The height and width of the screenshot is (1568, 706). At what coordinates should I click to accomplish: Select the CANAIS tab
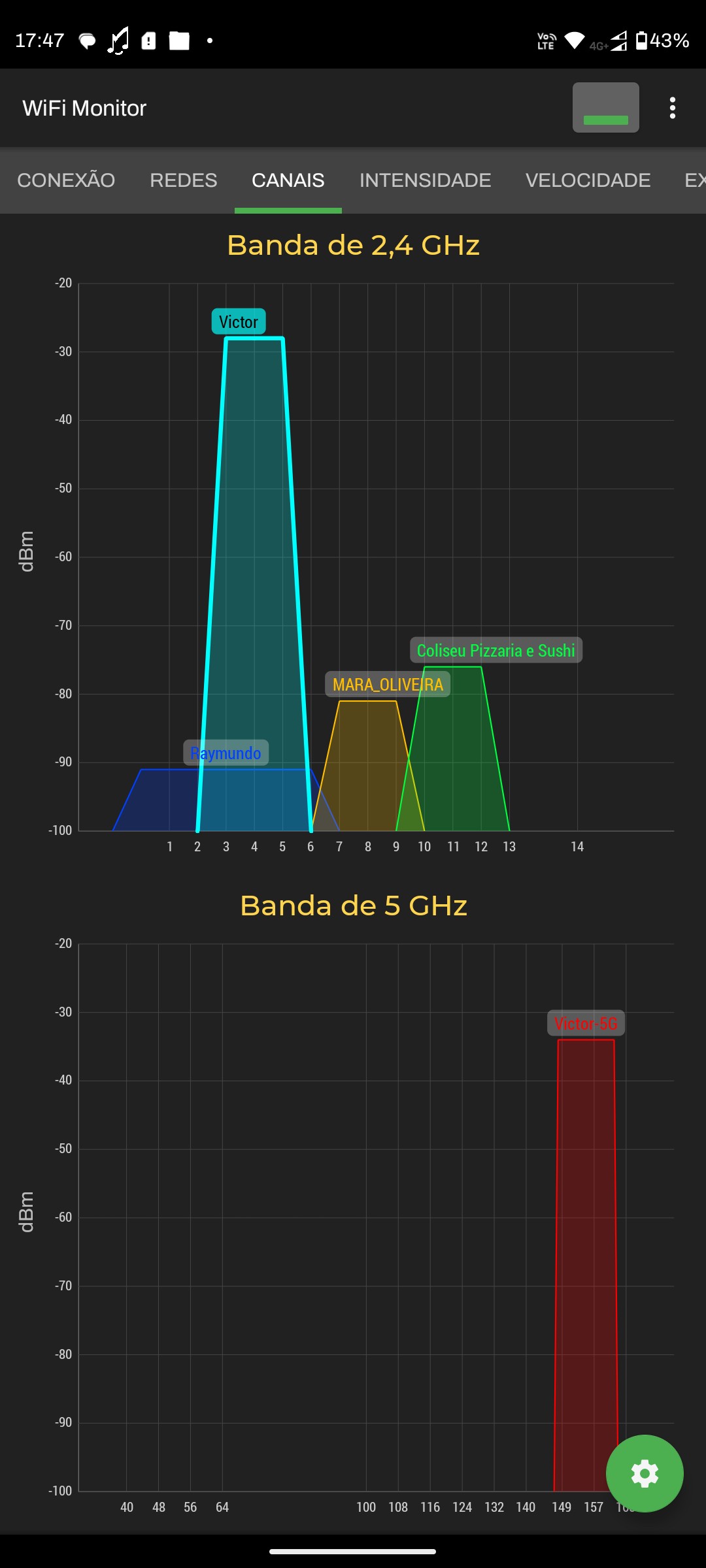pos(288,180)
